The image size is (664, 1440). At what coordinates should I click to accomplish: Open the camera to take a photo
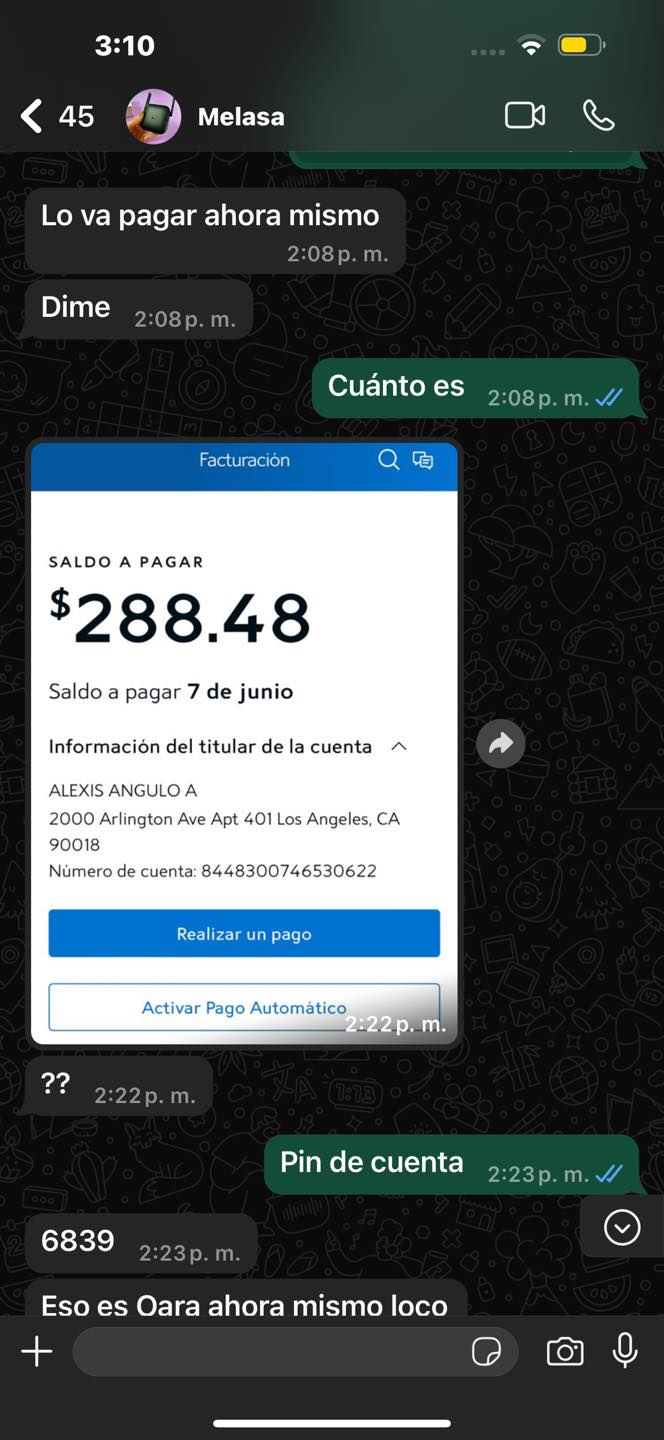click(565, 1352)
